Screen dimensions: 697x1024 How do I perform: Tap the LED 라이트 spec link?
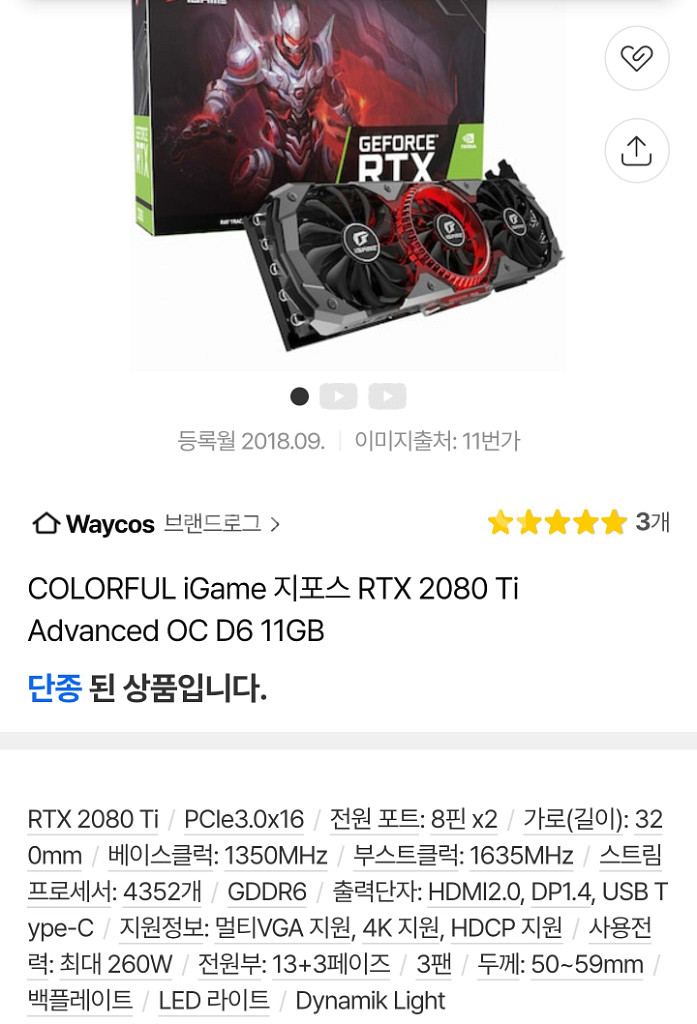(x=214, y=999)
